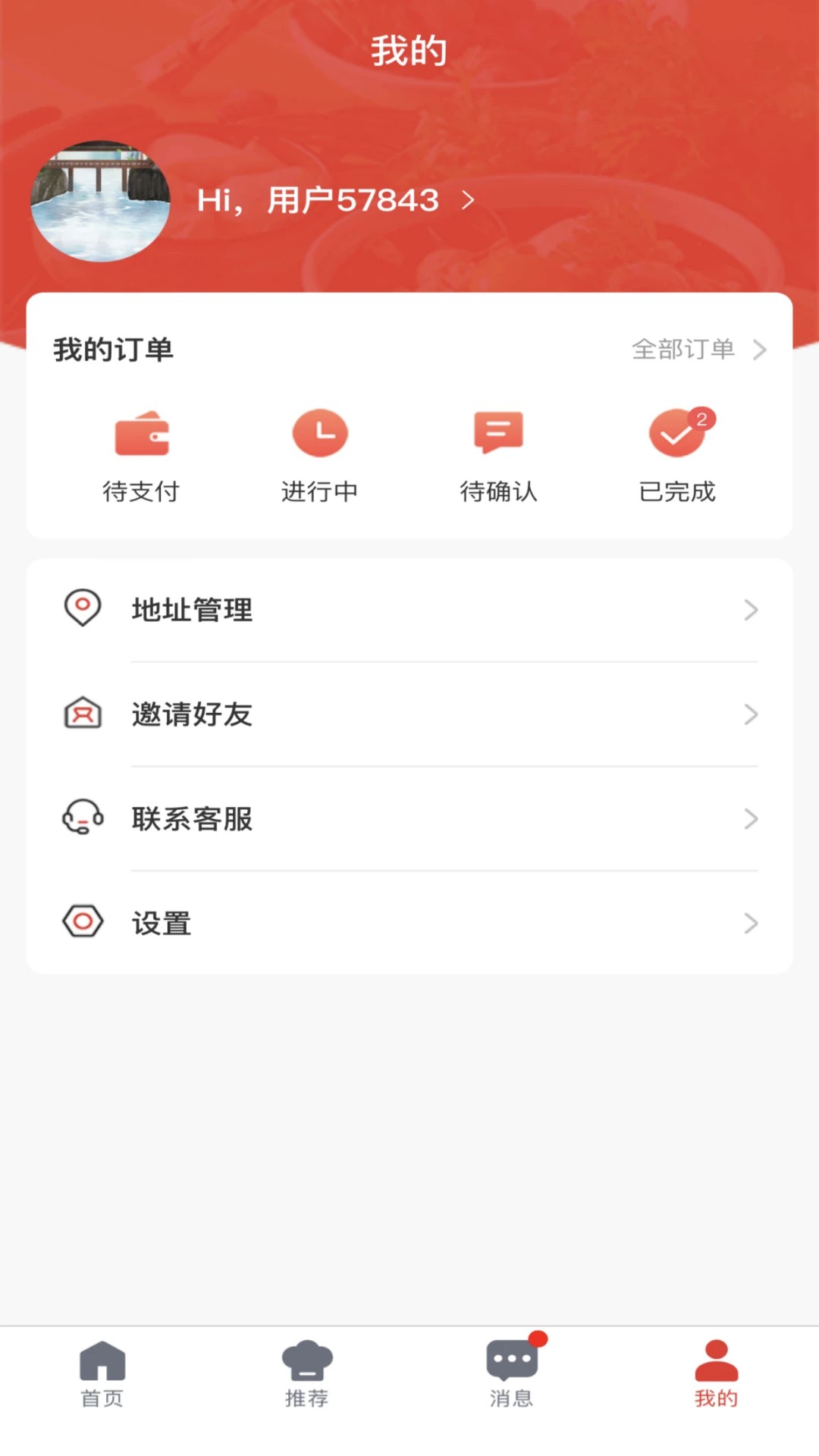819x1456 pixels.
Task: Select the invite friends envelope icon
Action: tap(82, 714)
